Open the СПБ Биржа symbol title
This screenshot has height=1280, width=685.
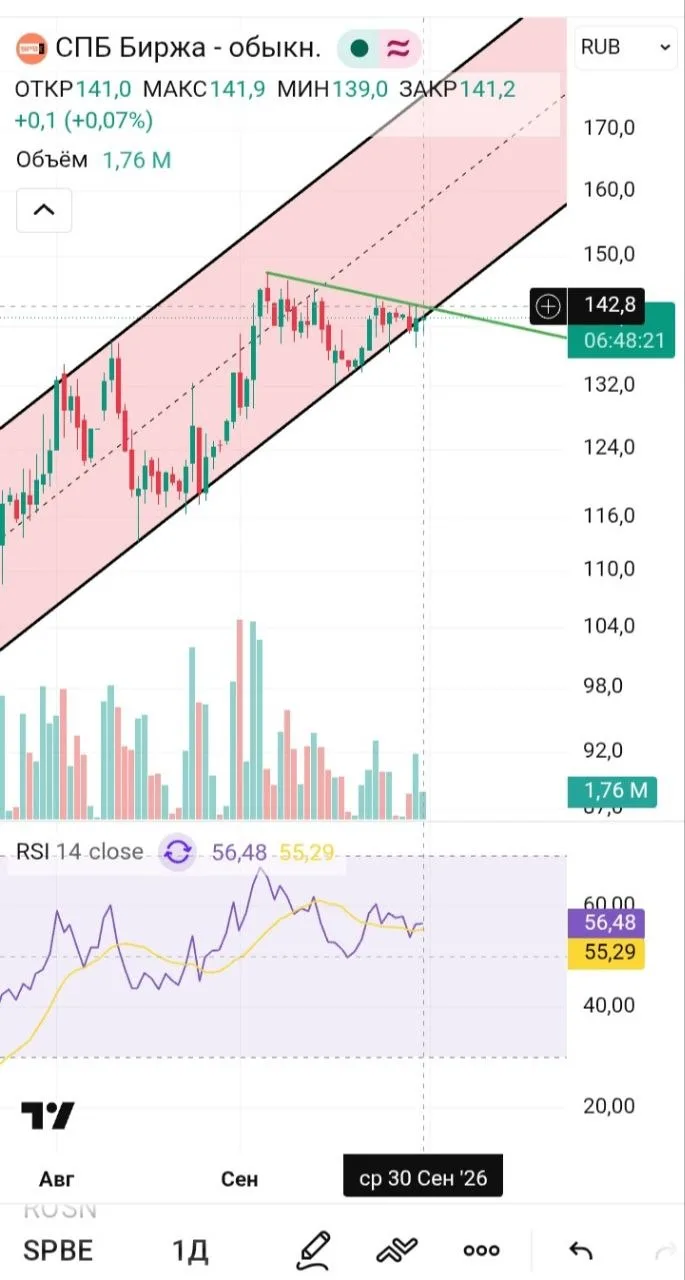pos(187,46)
